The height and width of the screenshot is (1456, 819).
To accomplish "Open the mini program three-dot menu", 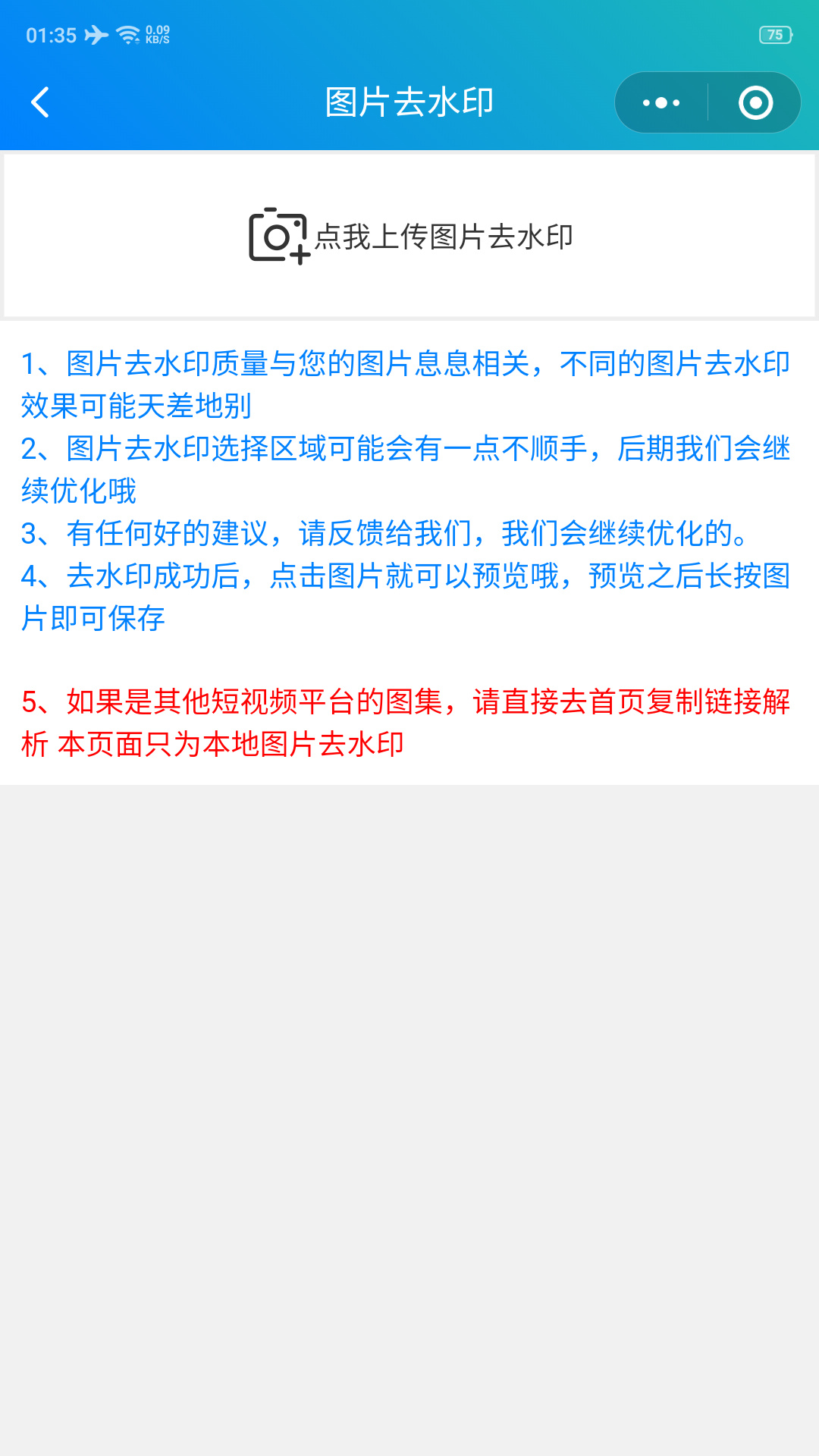I will point(661,102).
